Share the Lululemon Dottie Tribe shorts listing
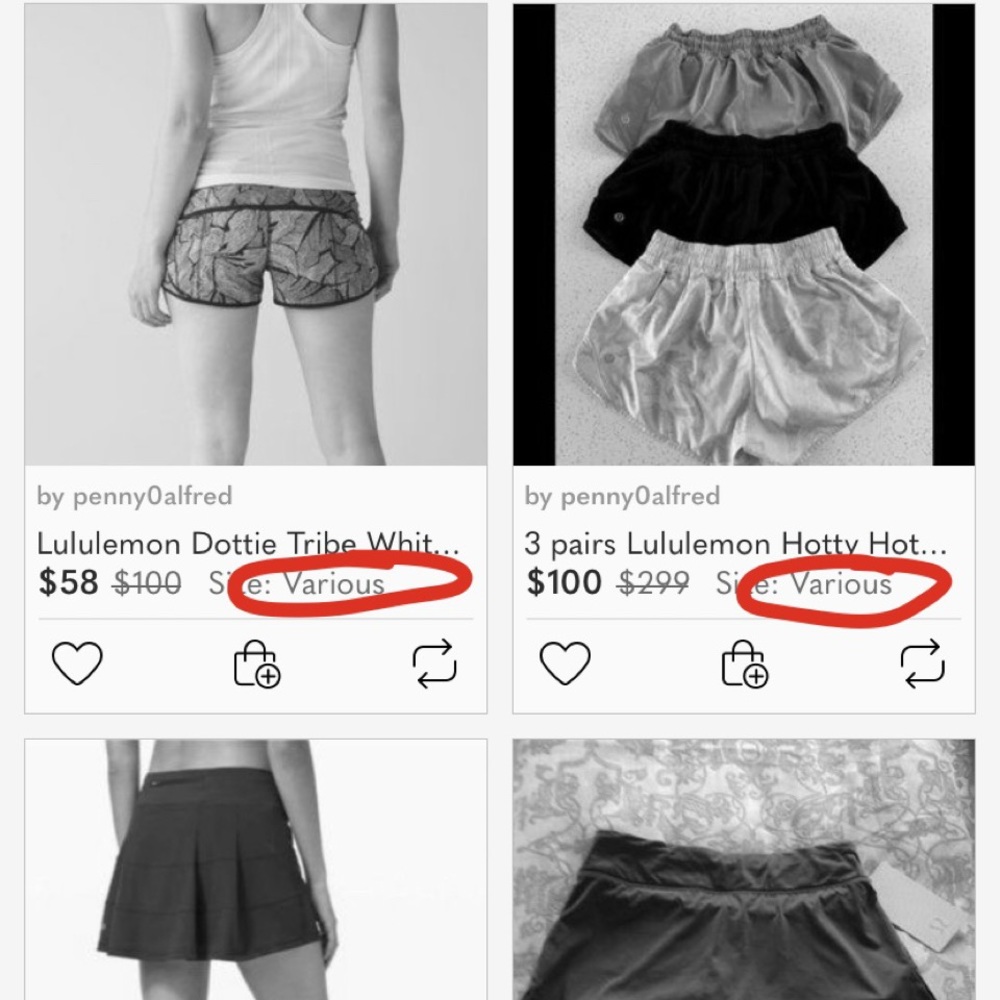 [x=434, y=664]
